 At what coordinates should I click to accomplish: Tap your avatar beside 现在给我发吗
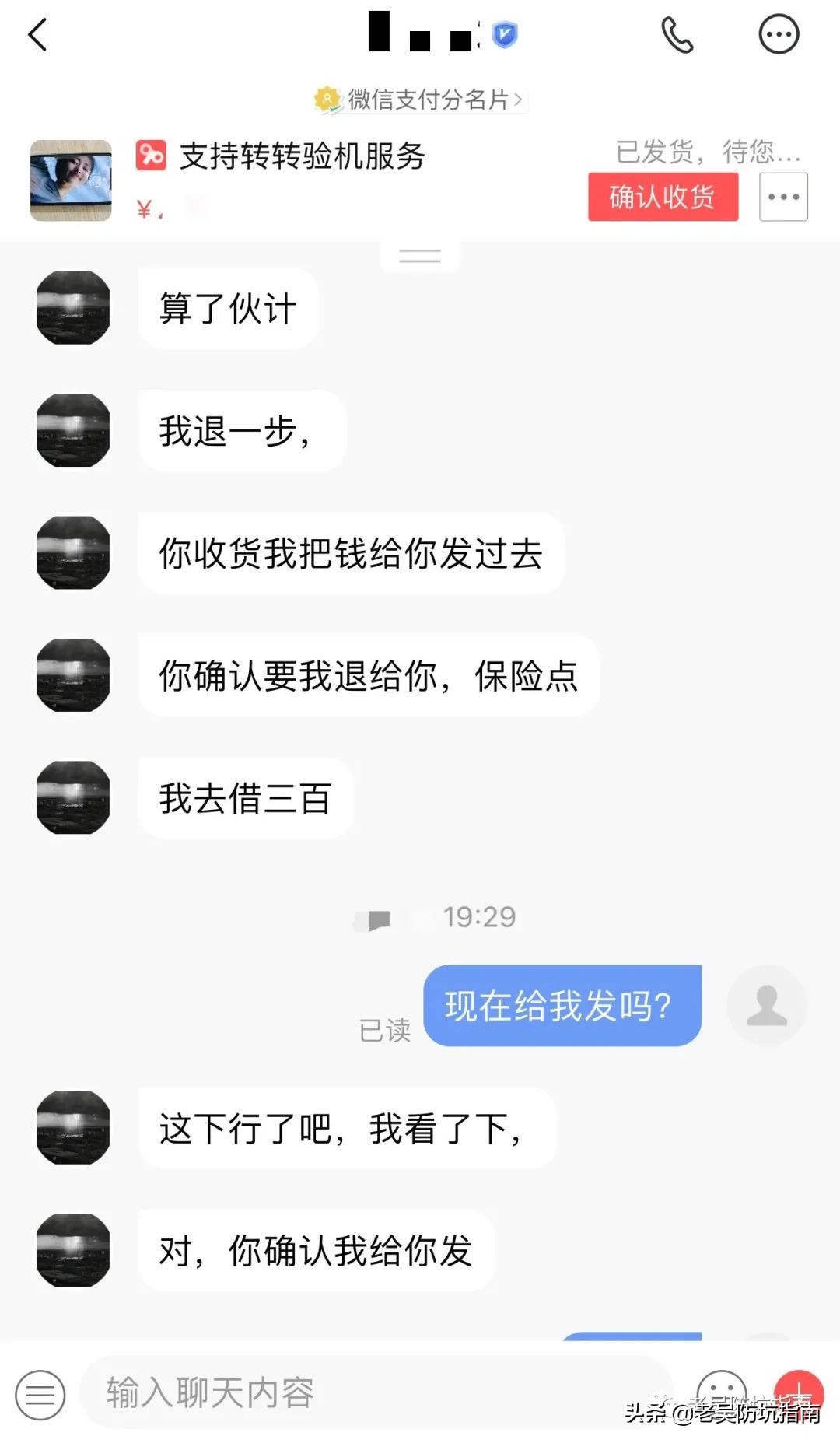pyautogui.click(x=768, y=1004)
